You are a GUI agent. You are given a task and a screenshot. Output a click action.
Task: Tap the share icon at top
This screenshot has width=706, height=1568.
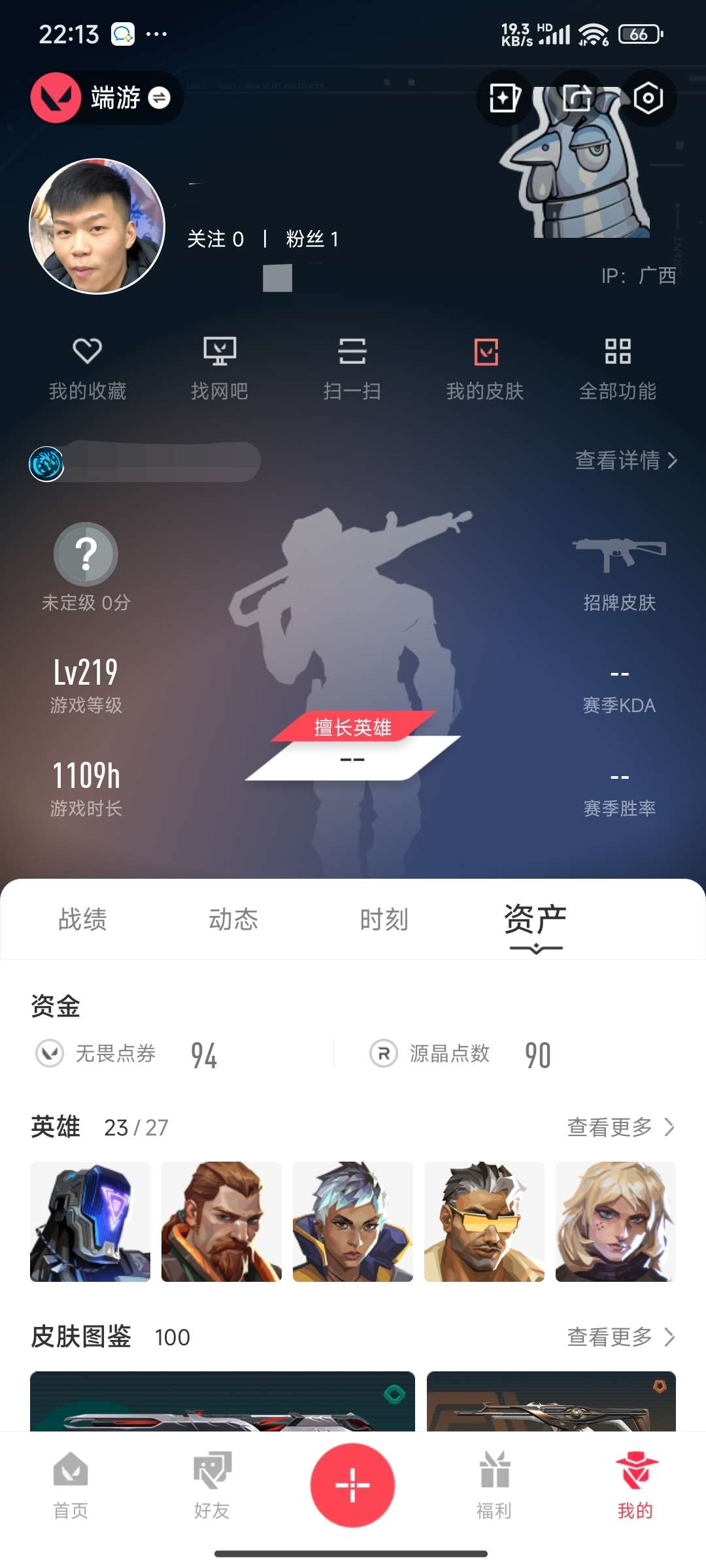(577, 99)
